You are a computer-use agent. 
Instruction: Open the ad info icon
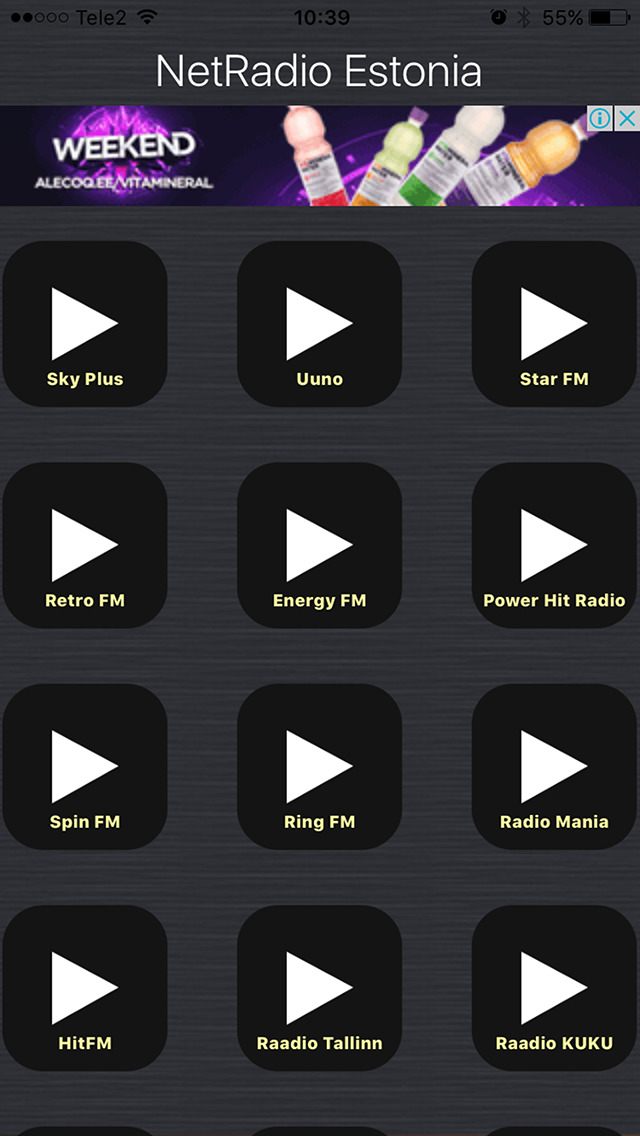tap(600, 119)
